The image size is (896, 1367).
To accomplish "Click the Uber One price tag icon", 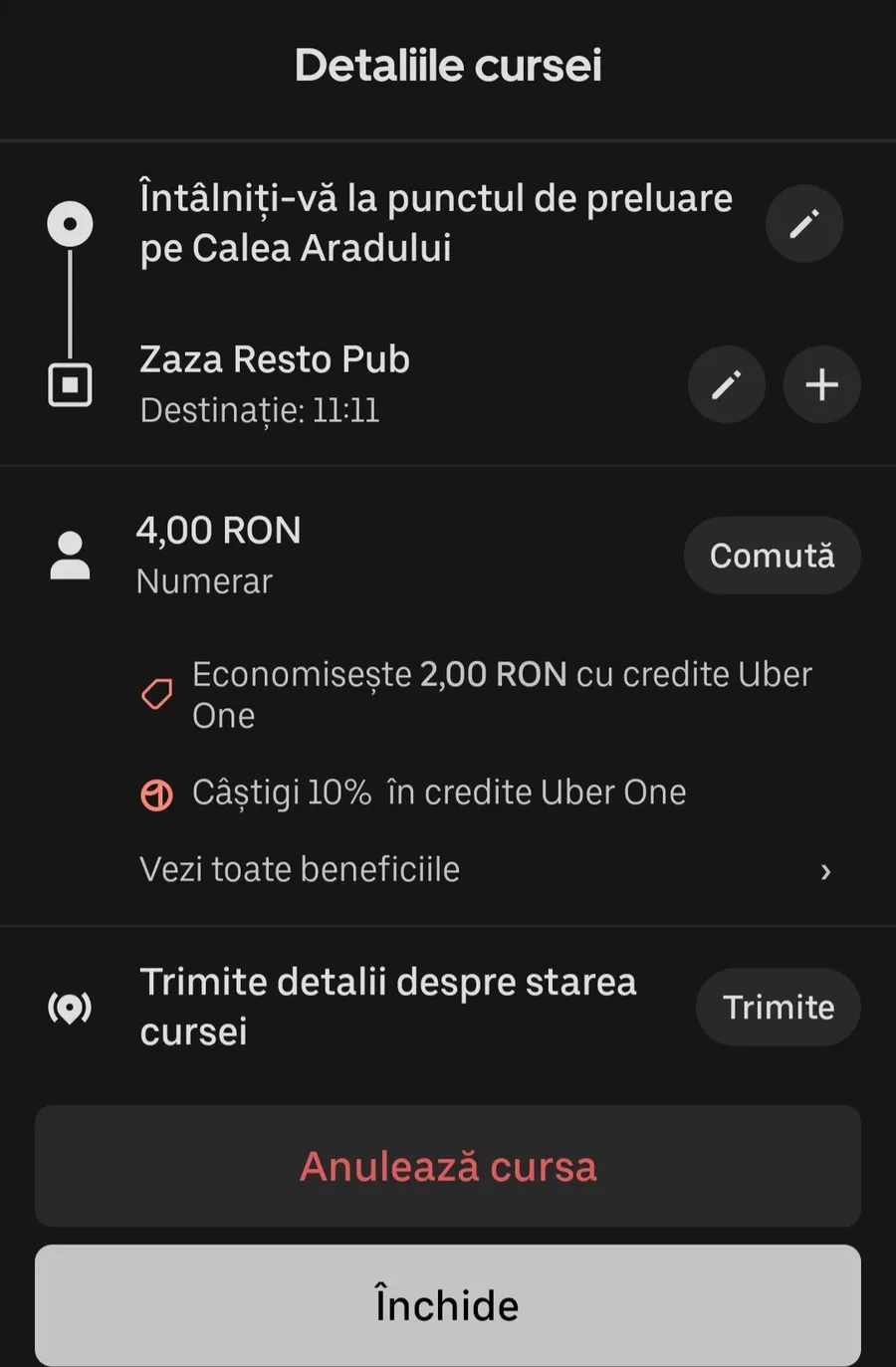I will pos(156,693).
